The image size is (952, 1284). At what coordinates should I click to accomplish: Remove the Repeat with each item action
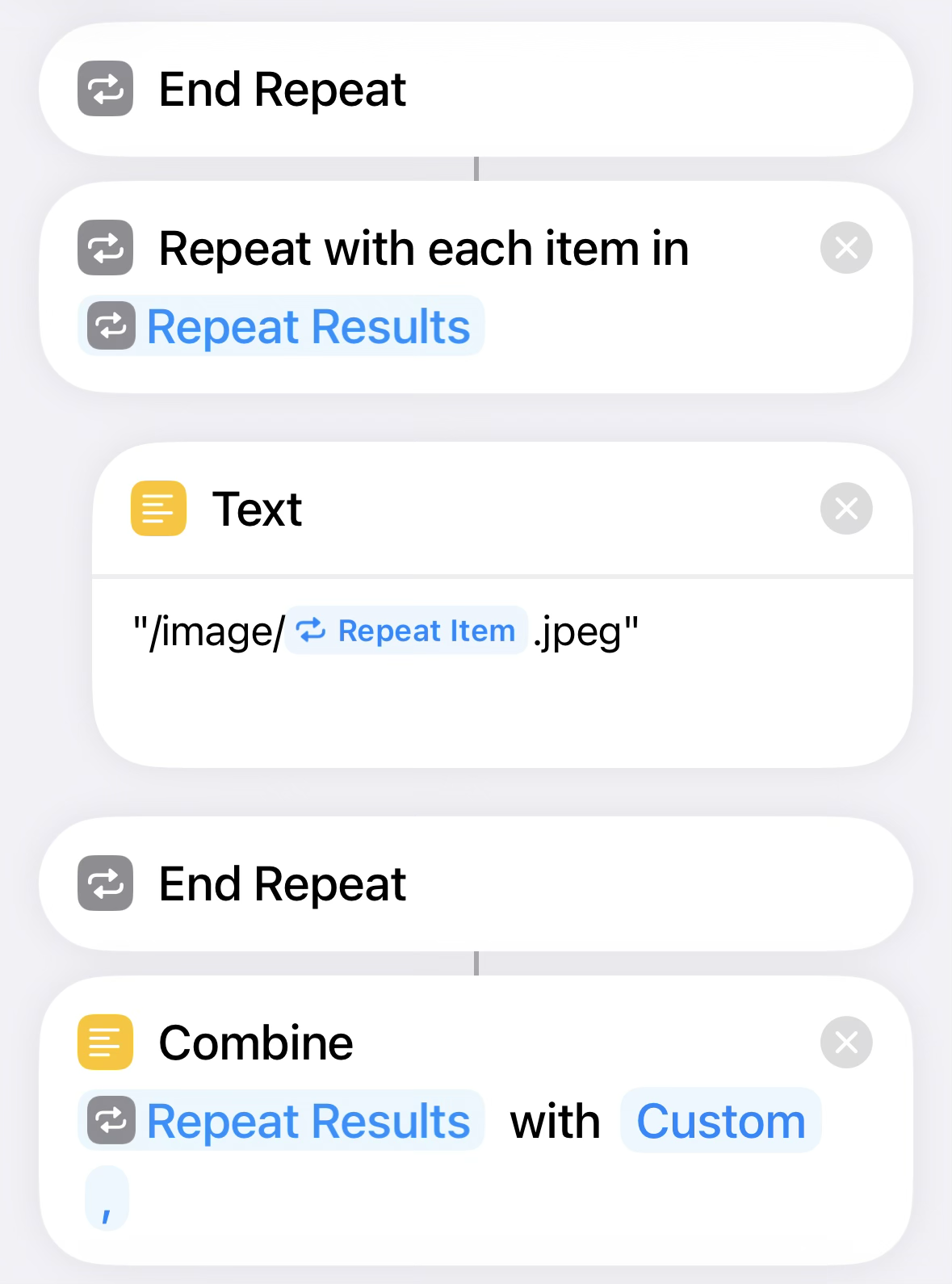(x=845, y=248)
